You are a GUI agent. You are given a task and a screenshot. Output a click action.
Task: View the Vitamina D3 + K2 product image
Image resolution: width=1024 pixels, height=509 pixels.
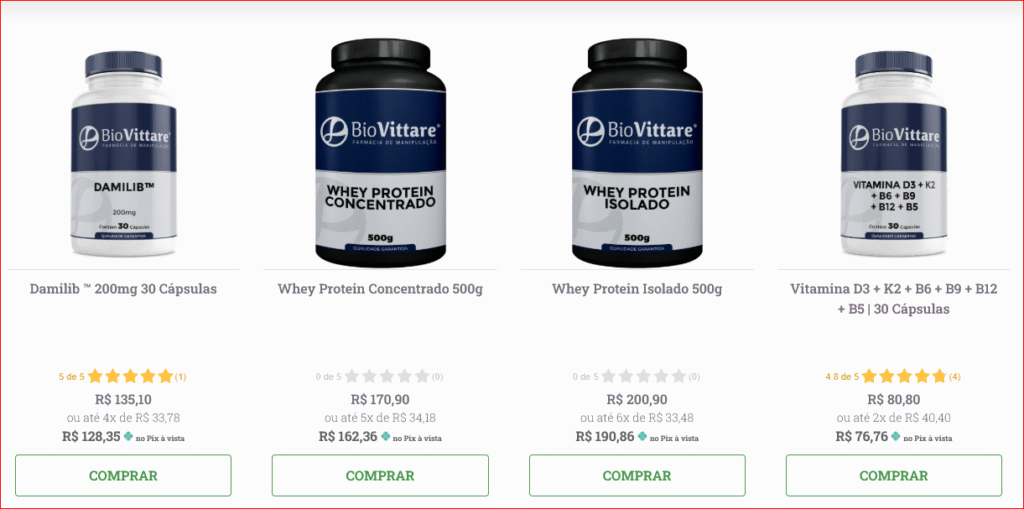pos(893,155)
